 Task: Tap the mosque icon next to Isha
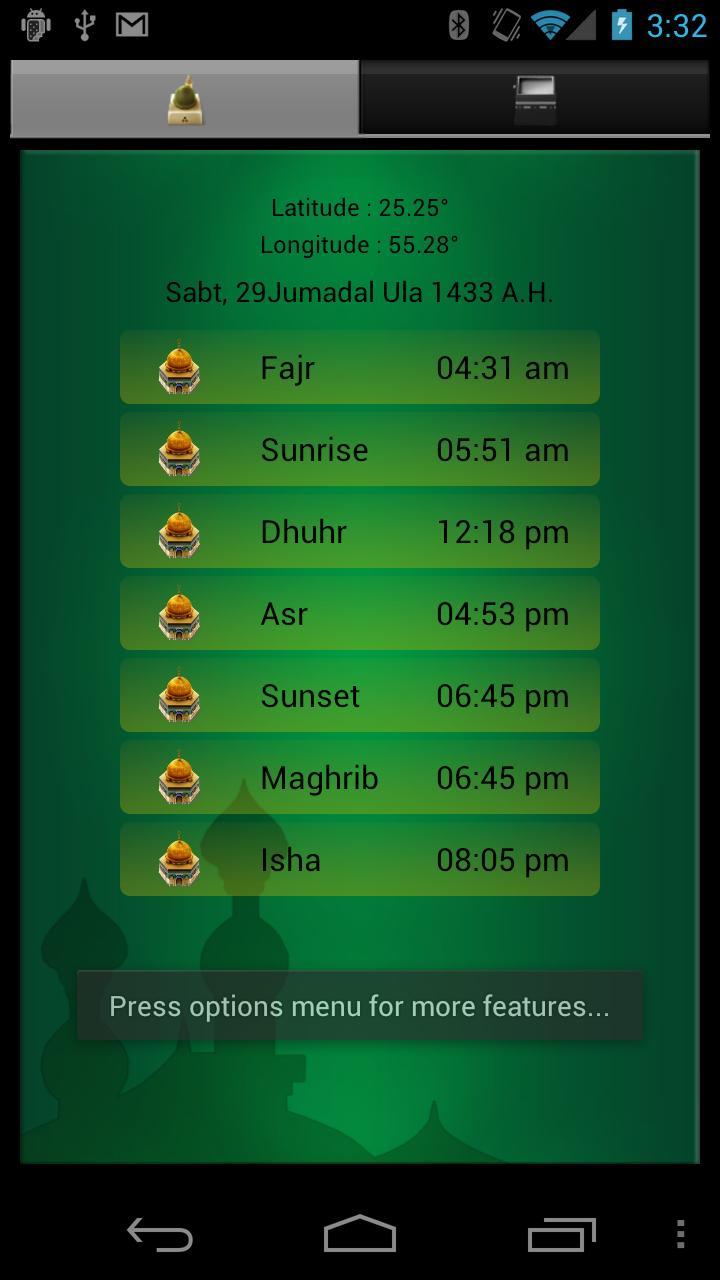(181, 858)
